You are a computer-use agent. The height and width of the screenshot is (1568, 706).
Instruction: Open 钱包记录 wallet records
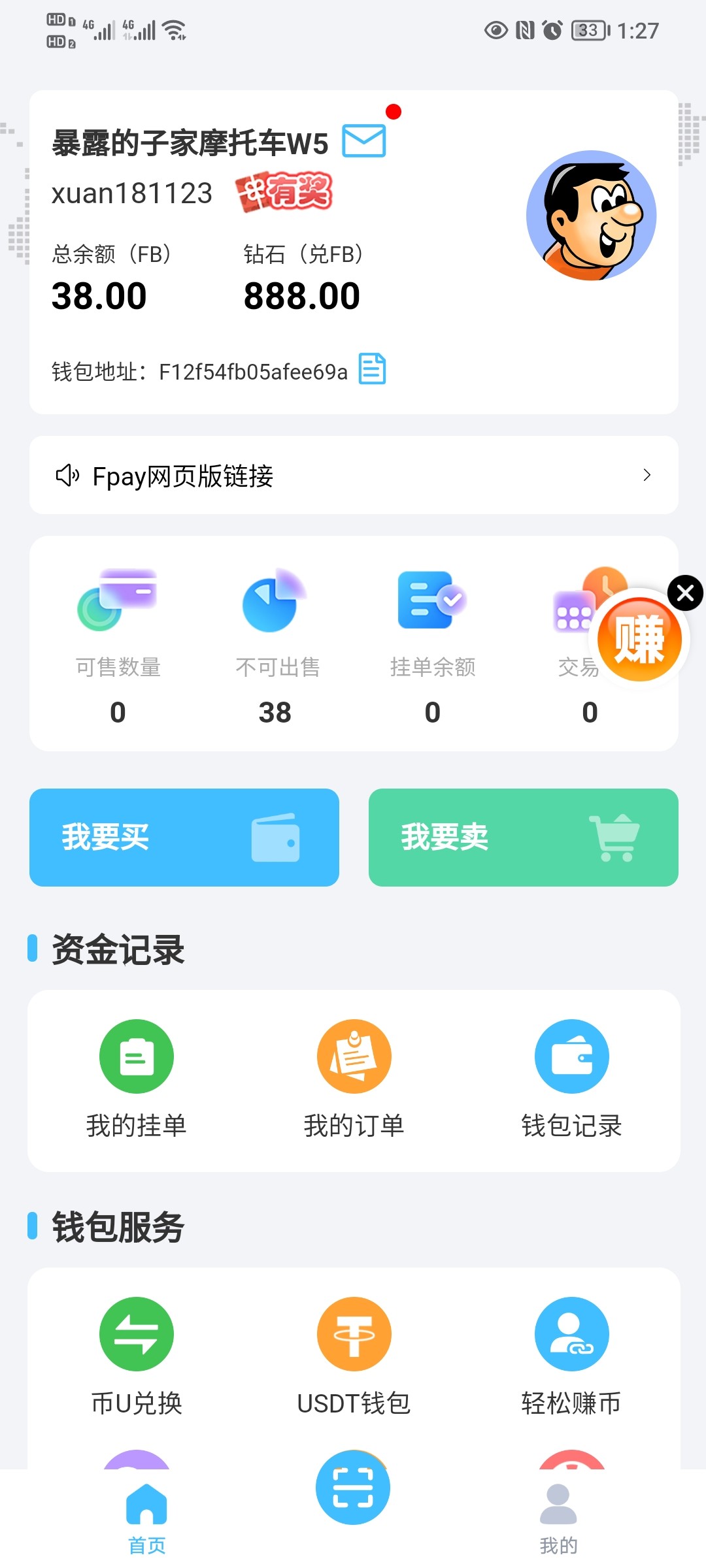(571, 1079)
